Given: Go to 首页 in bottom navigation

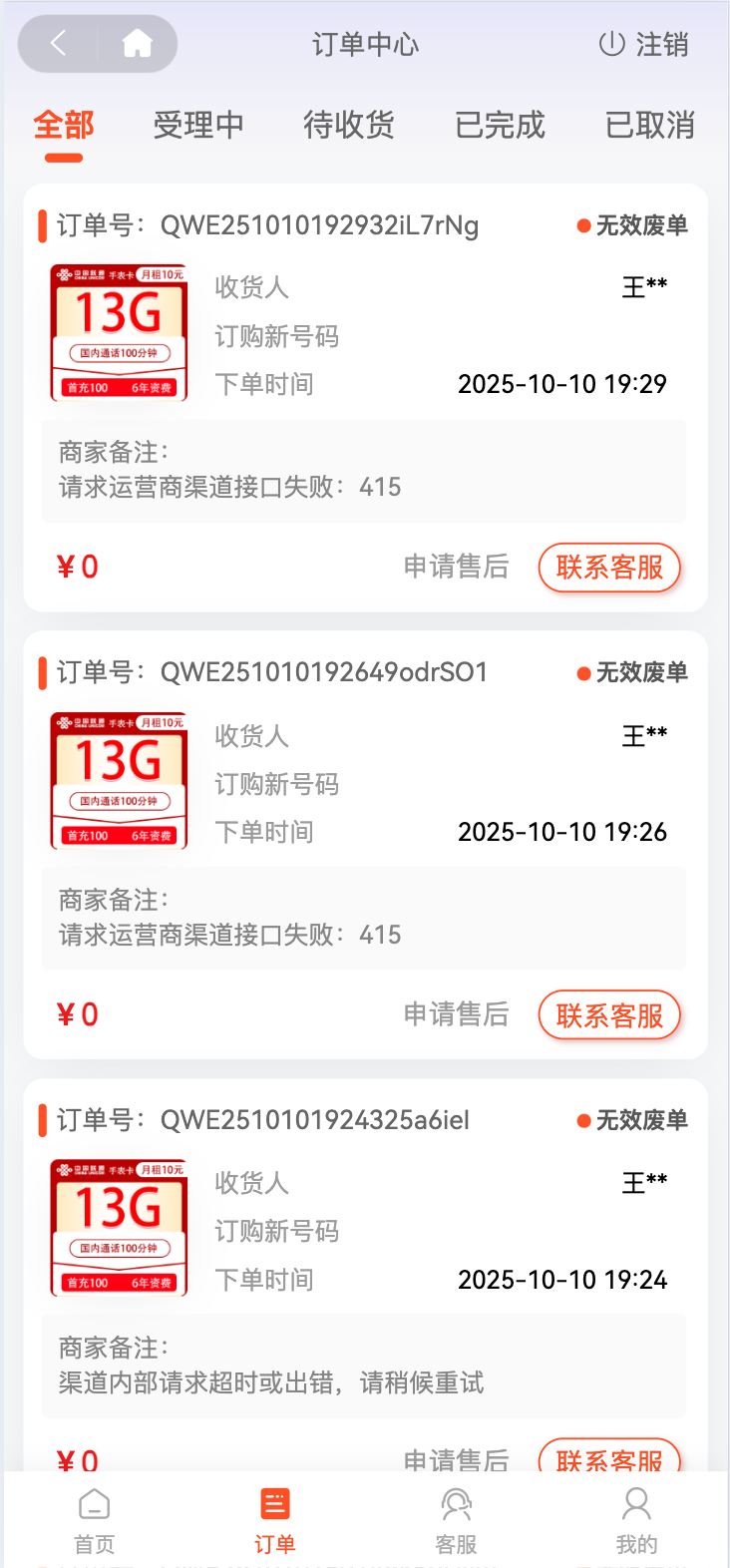Looking at the screenshot, I should (x=95, y=1520).
